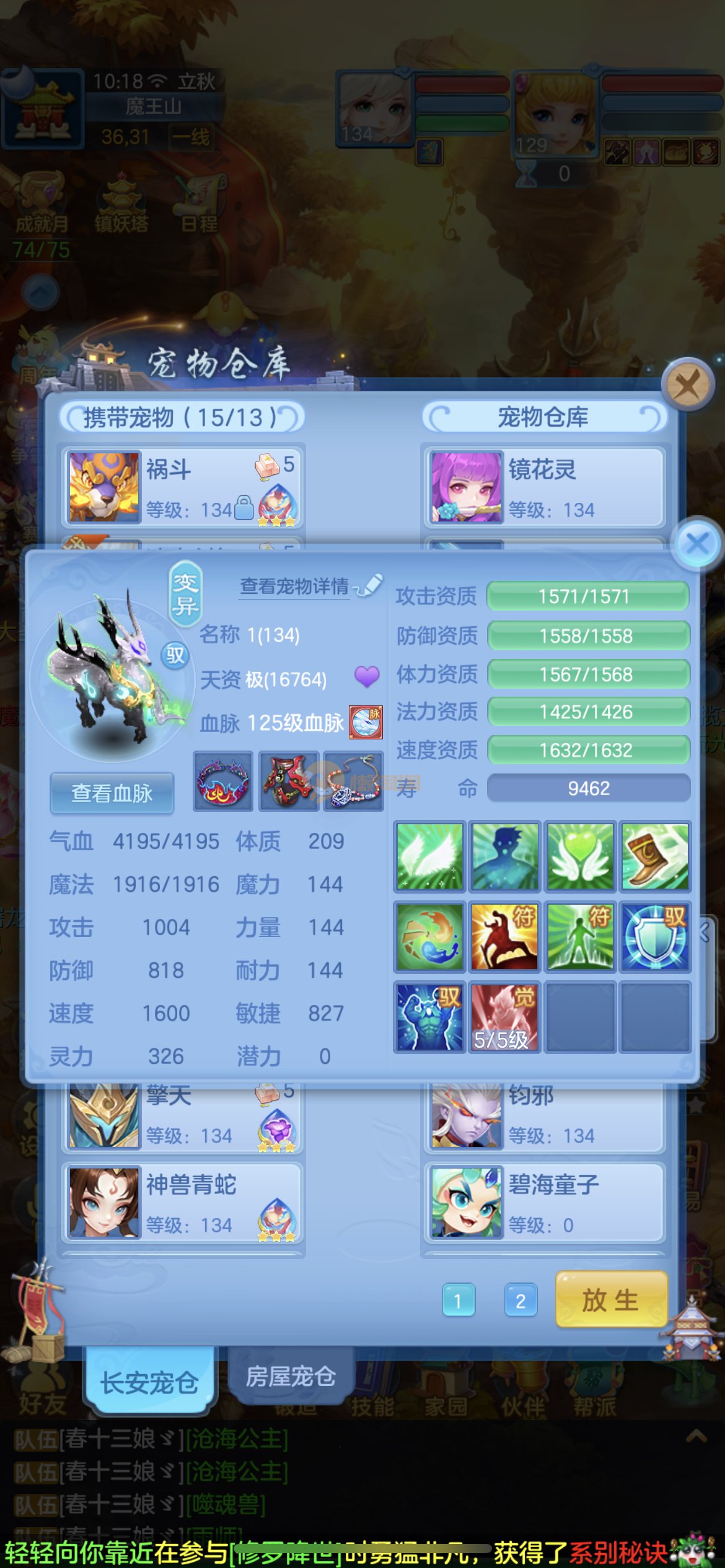This screenshot has width=725, height=1568.
Task: Select warehouse page 1
Action: tap(458, 1300)
